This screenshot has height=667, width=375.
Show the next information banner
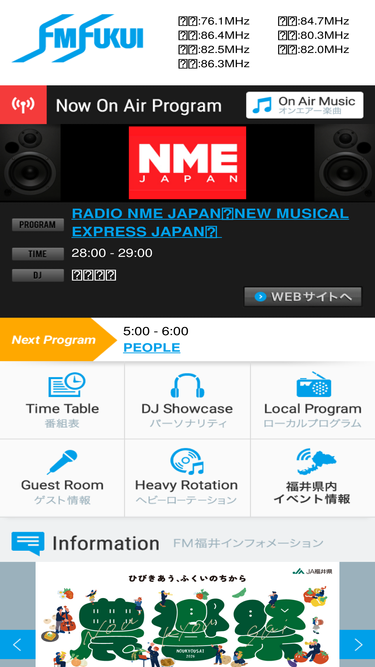(x=357, y=645)
